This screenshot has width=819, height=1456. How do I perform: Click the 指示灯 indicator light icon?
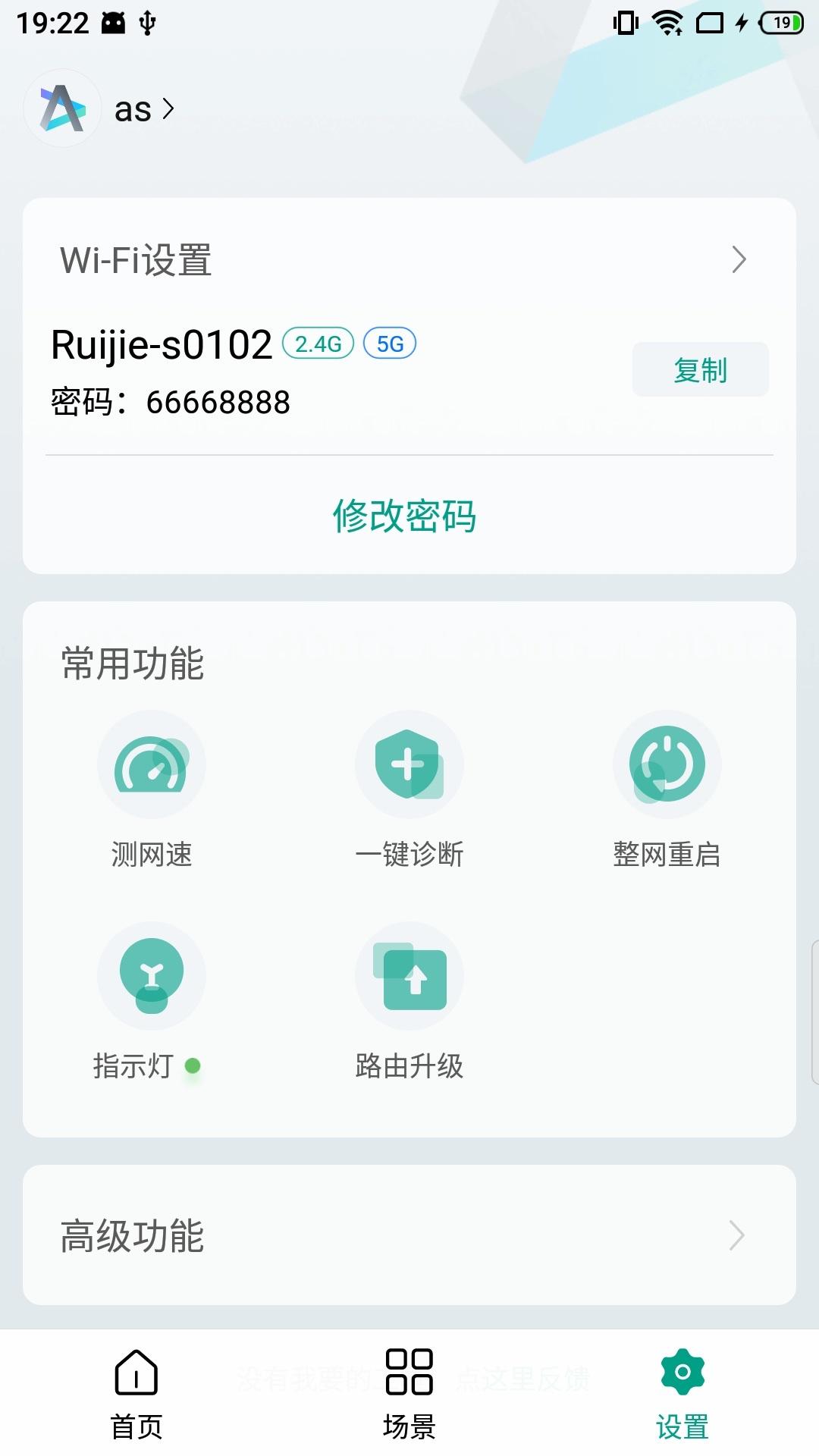coord(151,976)
